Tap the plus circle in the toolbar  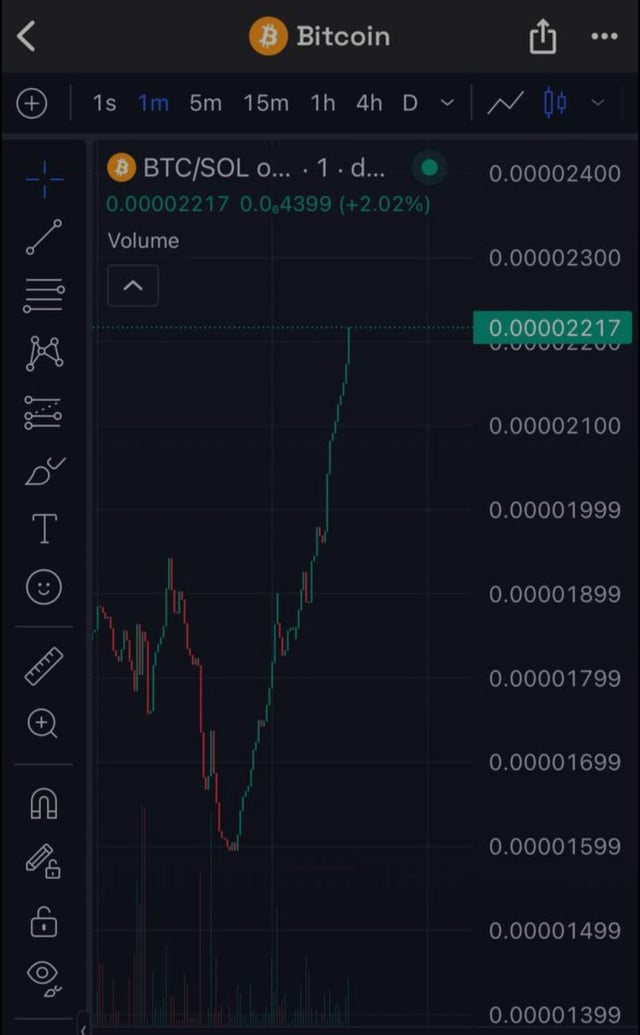[32, 103]
